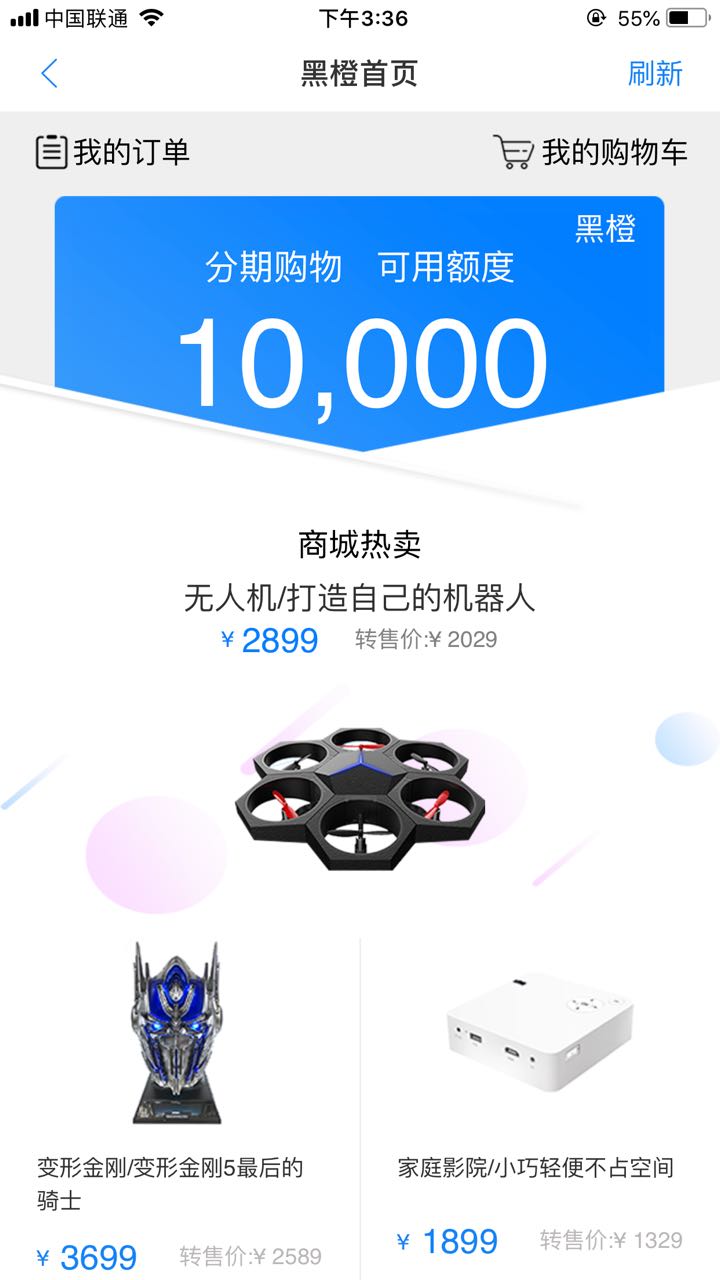Open 我的订单 (my orders)

pyautogui.click(x=112, y=152)
